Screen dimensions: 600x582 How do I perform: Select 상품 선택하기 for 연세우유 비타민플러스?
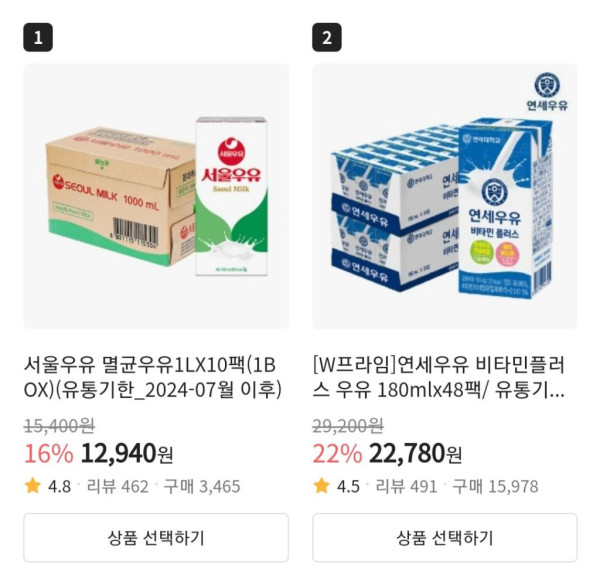[x=444, y=538]
